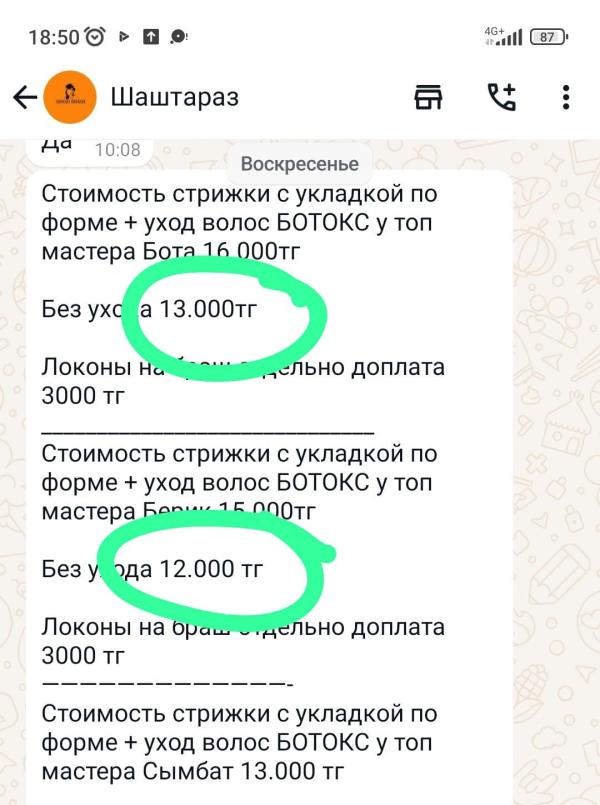Open Шаштараз contact info from name
Screen dimensions: 600x805
[x=175, y=97]
